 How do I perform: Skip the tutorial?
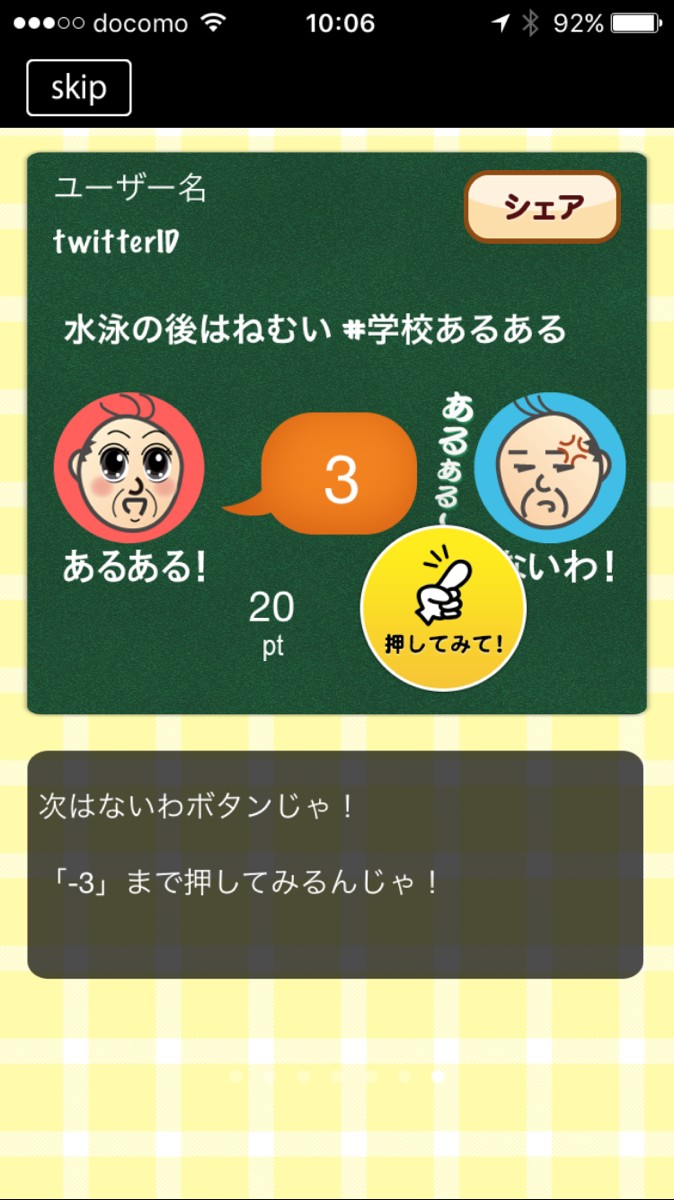(78, 88)
